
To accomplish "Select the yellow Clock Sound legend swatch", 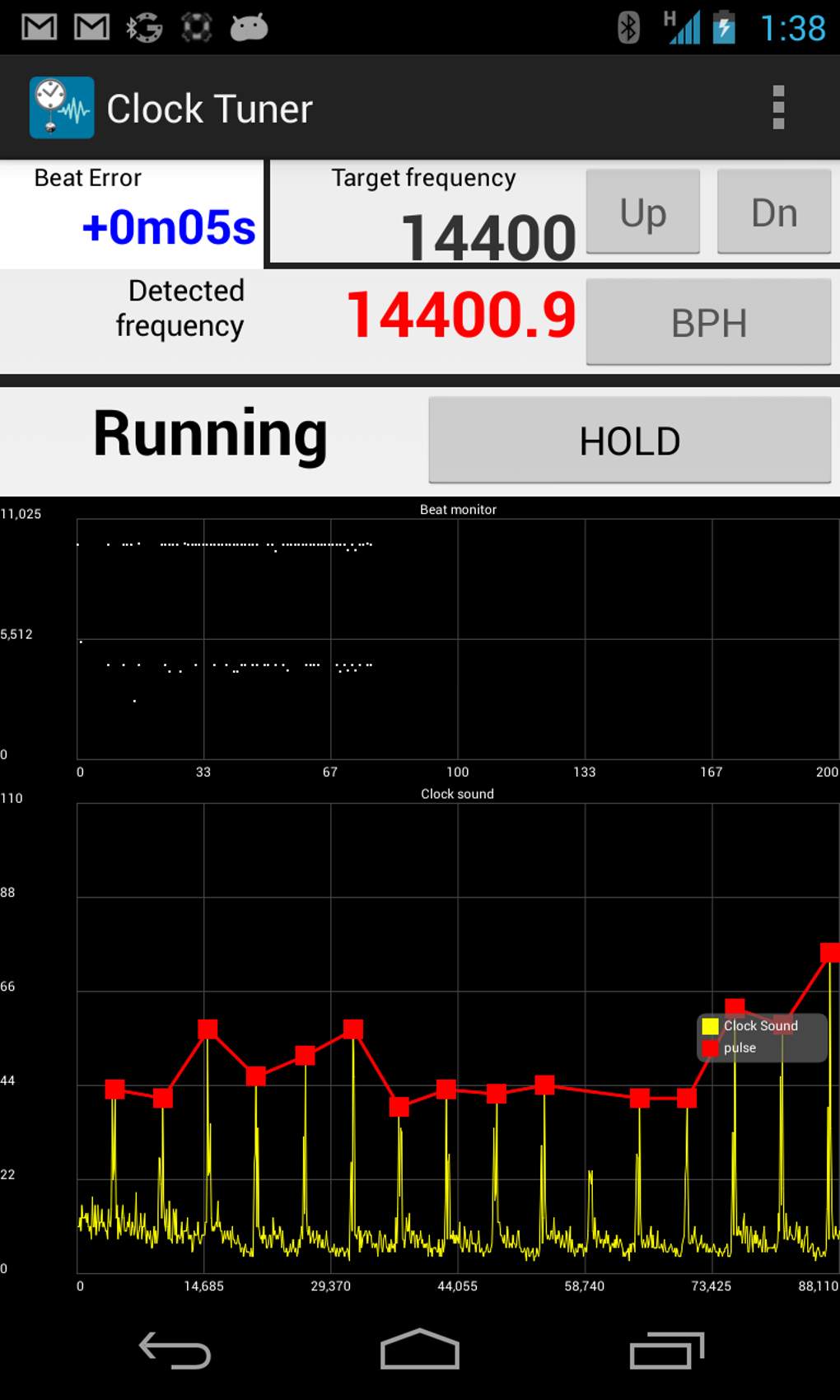I will pyautogui.click(x=710, y=1026).
